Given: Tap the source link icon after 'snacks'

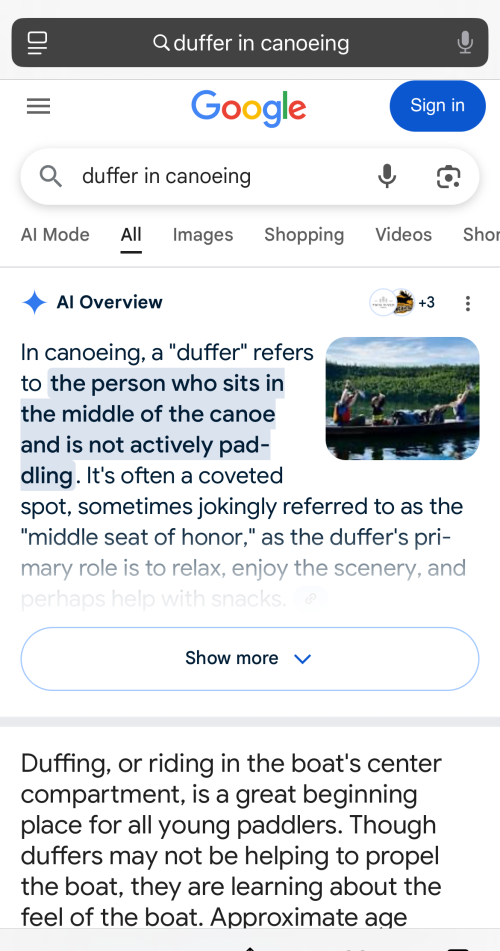Looking at the screenshot, I should point(311,599).
